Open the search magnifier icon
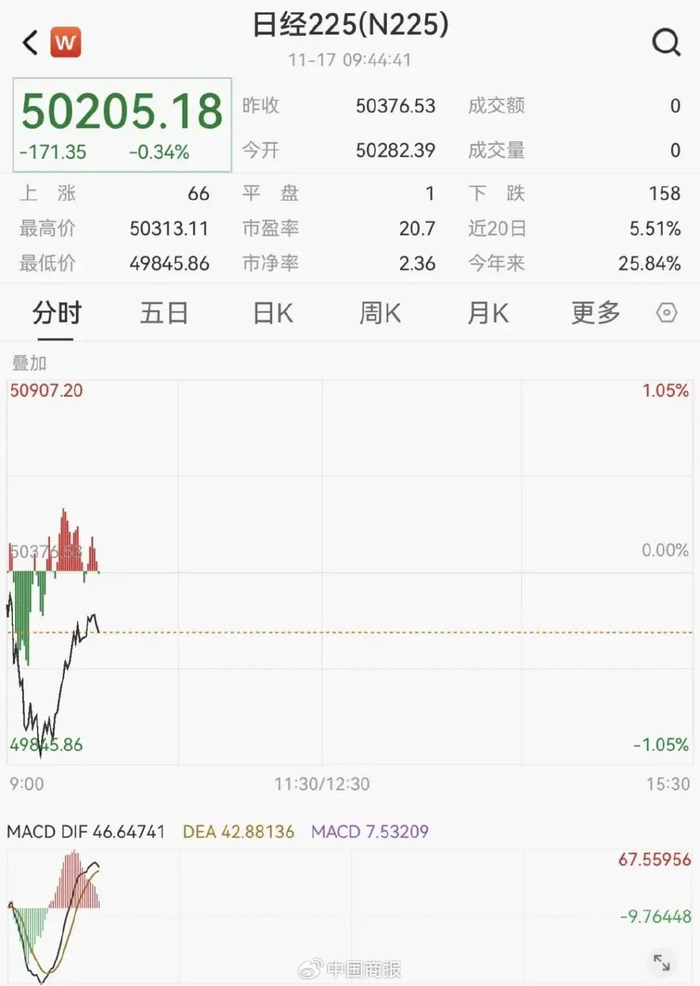 (666, 43)
